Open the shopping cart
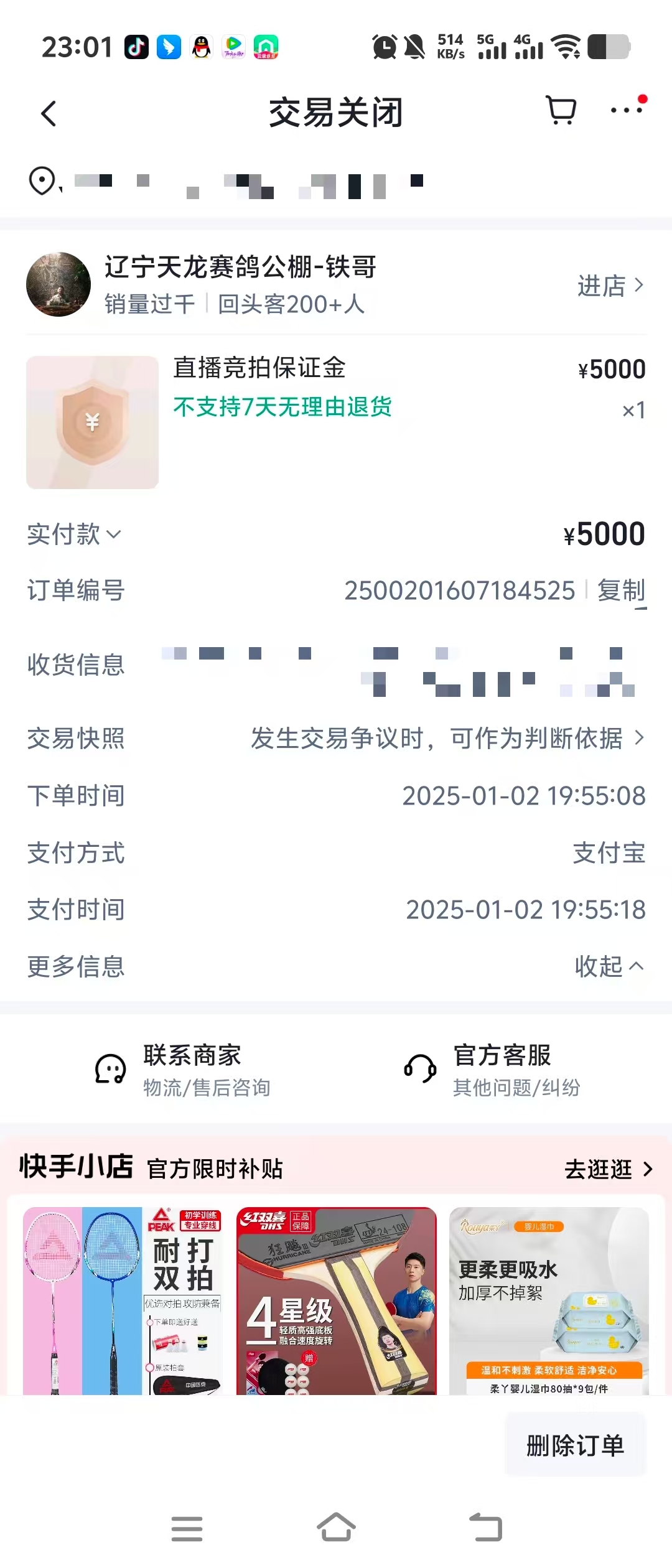The width and height of the screenshot is (672, 1568). click(x=561, y=111)
